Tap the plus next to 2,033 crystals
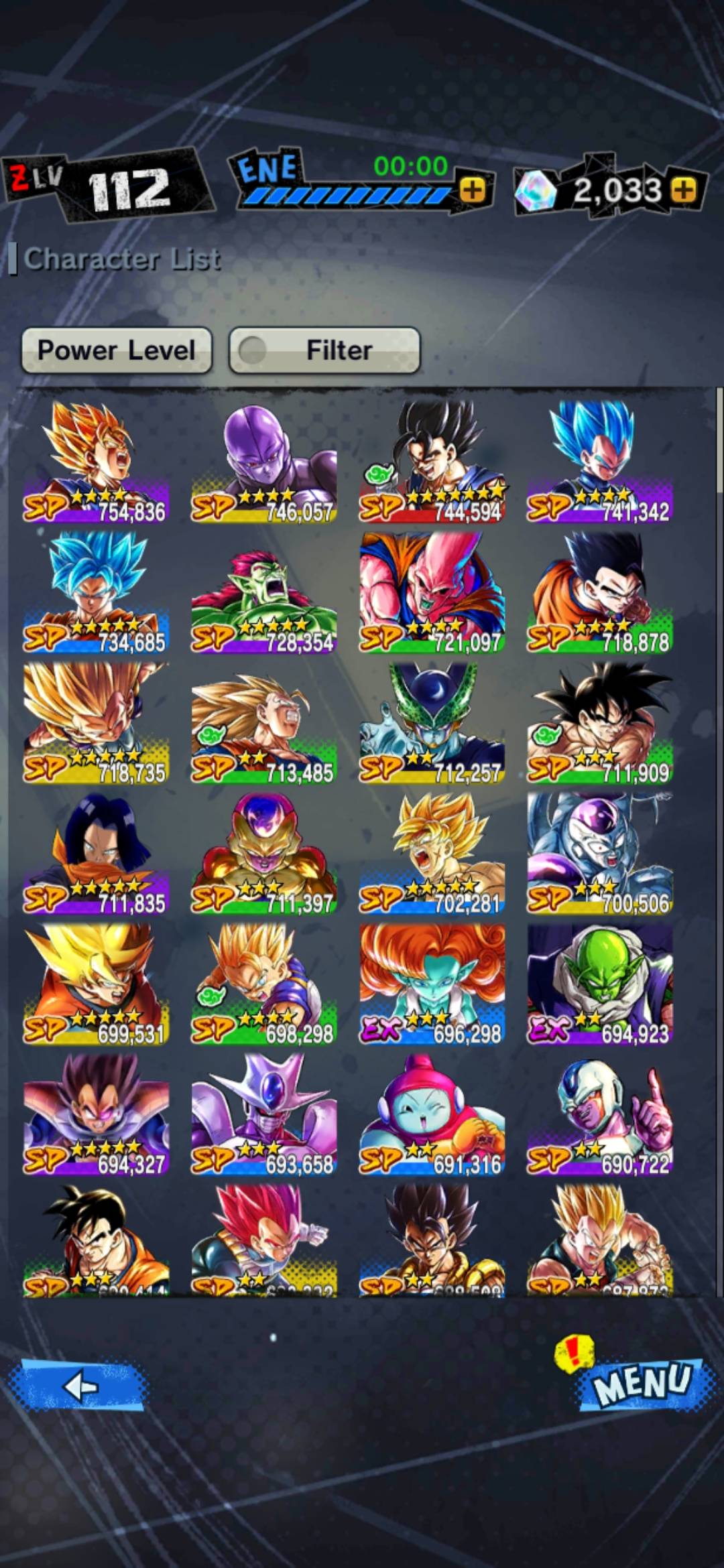The height and width of the screenshot is (1568, 724). [684, 190]
